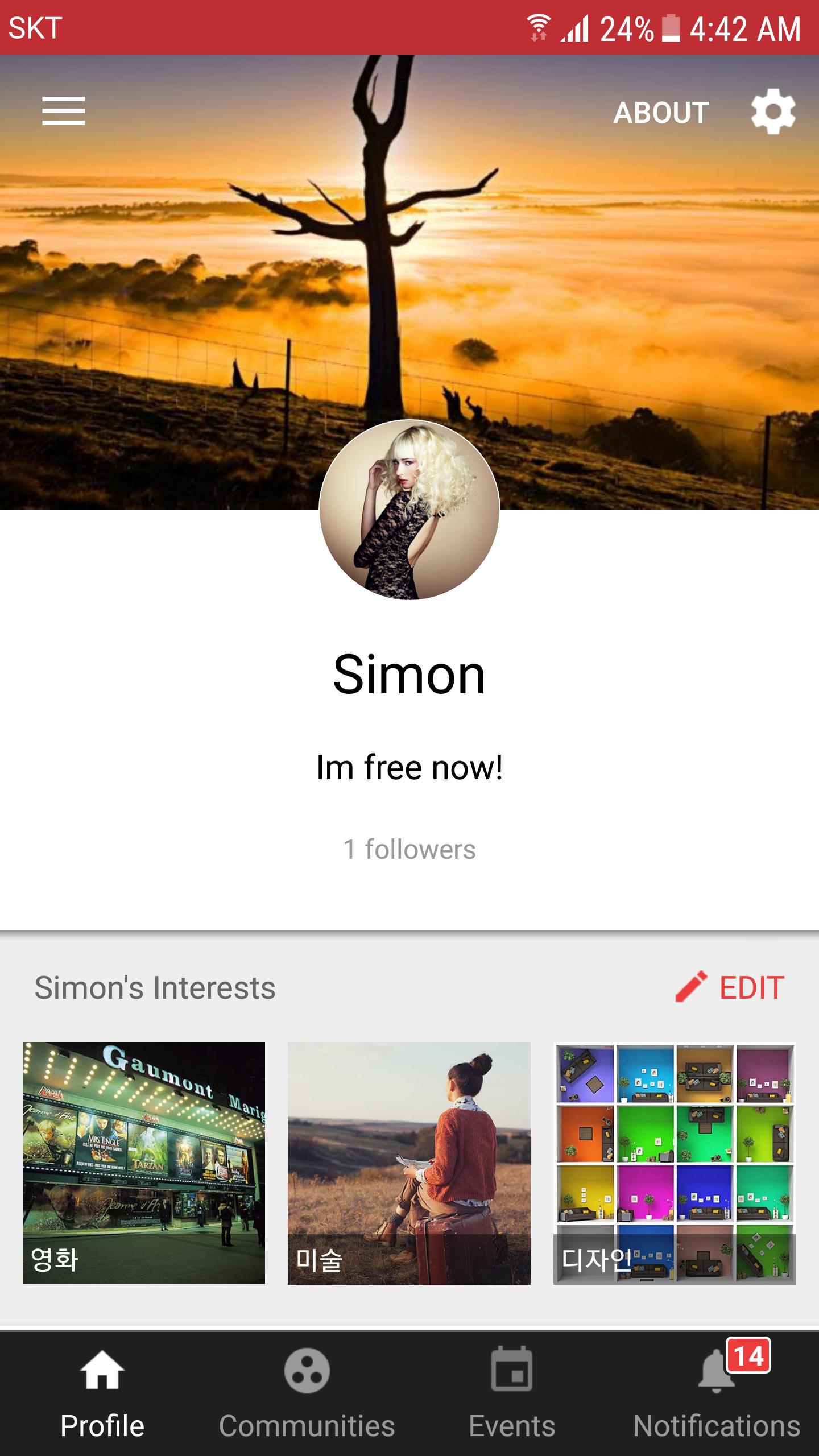Tap Simon's round profile picture
Screen dimensions: 819x1456
[x=409, y=510]
